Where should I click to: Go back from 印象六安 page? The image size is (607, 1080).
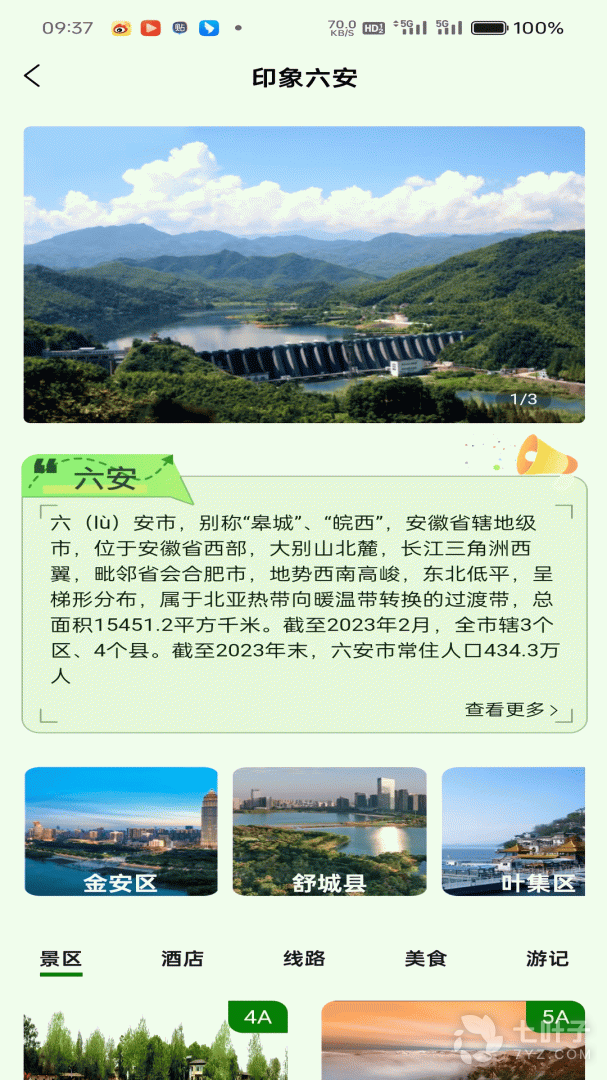point(33,76)
